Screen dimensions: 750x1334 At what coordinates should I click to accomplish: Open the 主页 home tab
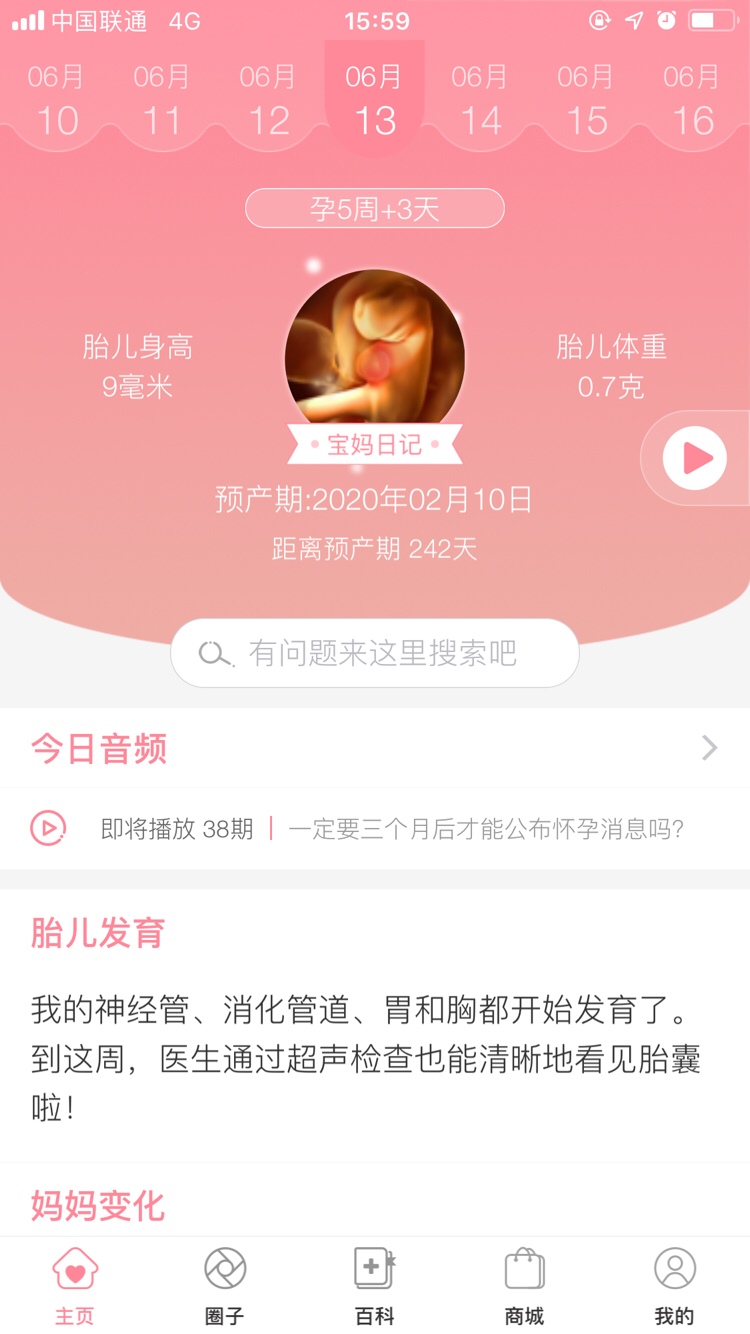(75, 1286)
